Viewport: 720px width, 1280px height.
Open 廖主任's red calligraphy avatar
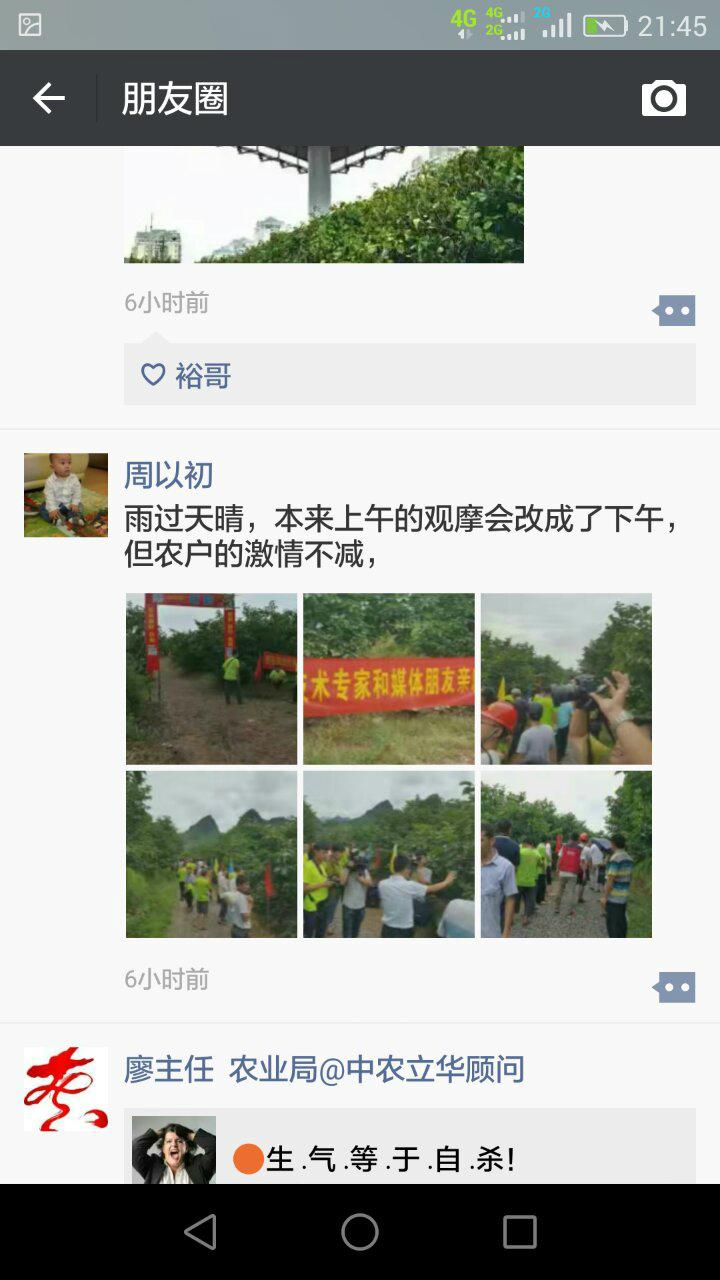click(x=66, y=1089)
